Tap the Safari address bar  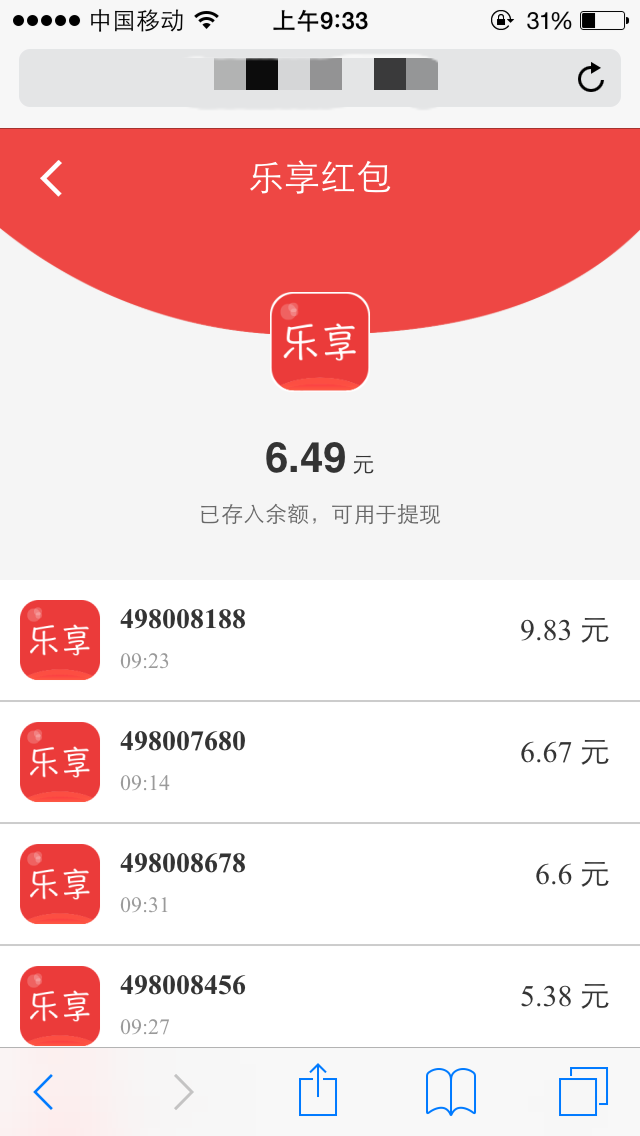coord(320,78)
